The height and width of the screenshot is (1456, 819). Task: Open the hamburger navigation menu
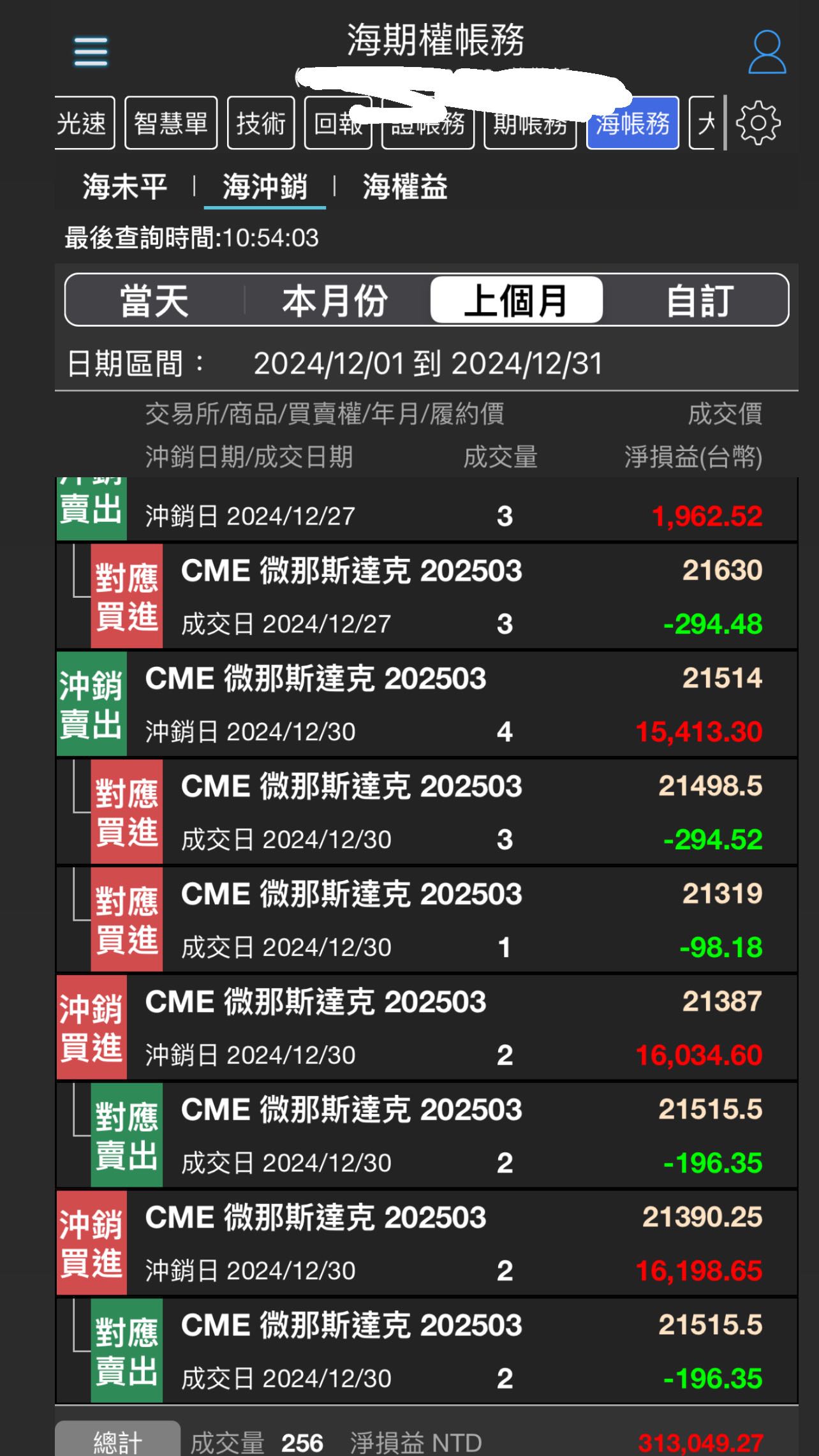tap(91, 53)
